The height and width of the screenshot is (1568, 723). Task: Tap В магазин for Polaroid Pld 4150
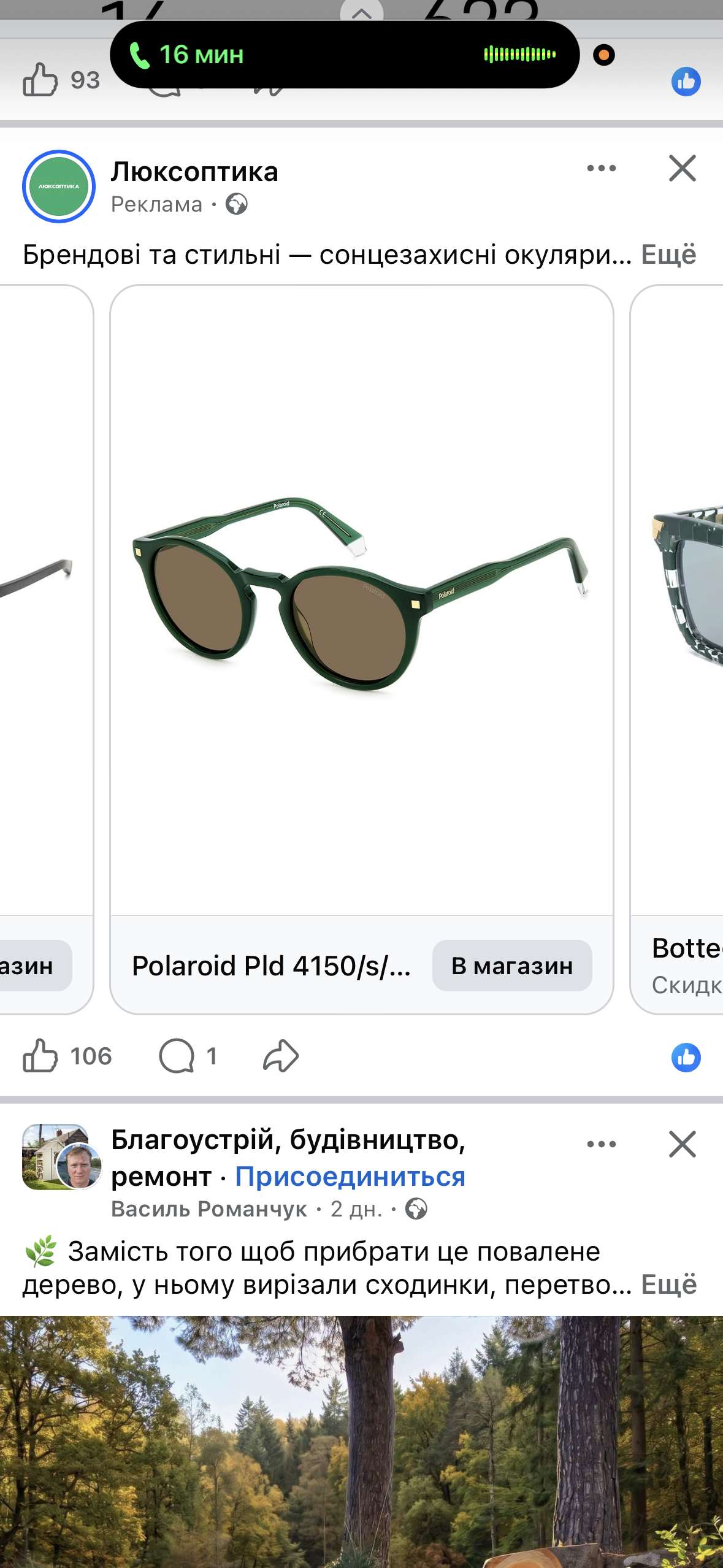(512, 966)
